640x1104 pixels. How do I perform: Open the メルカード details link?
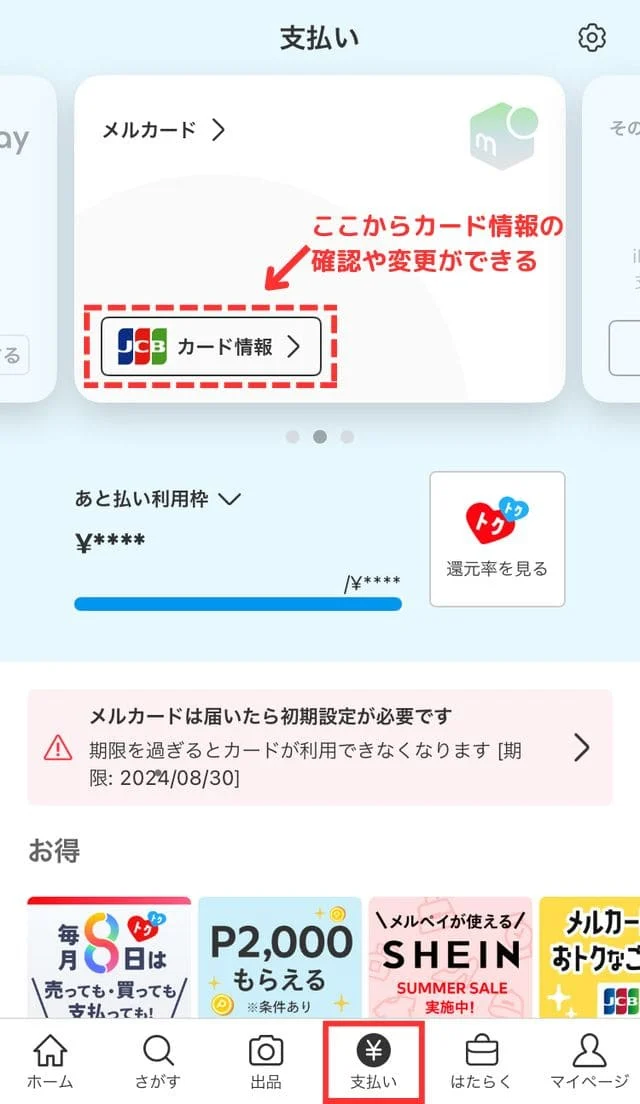tap(164, 129)
